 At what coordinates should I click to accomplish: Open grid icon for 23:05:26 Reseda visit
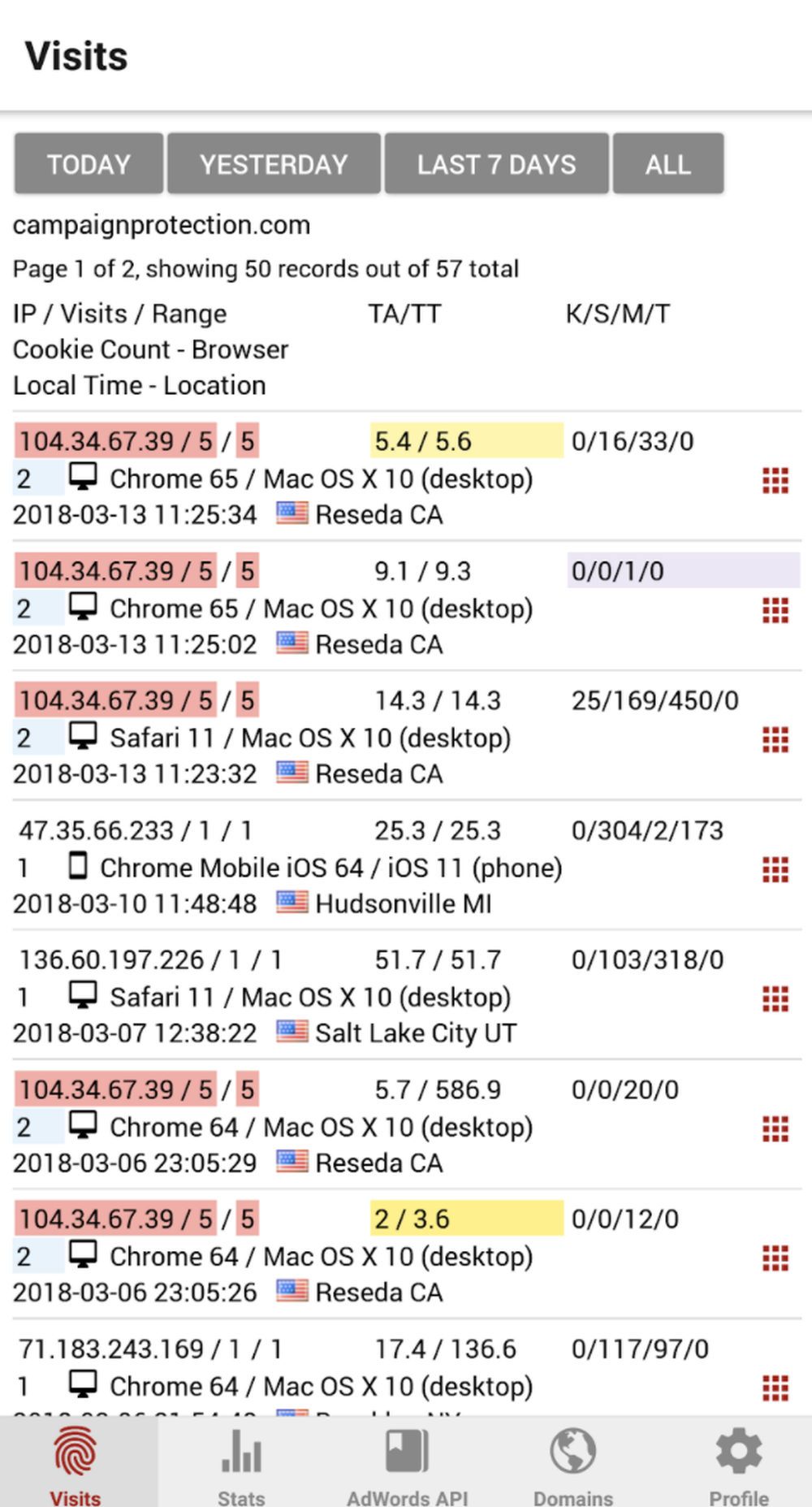[775, 1258]
